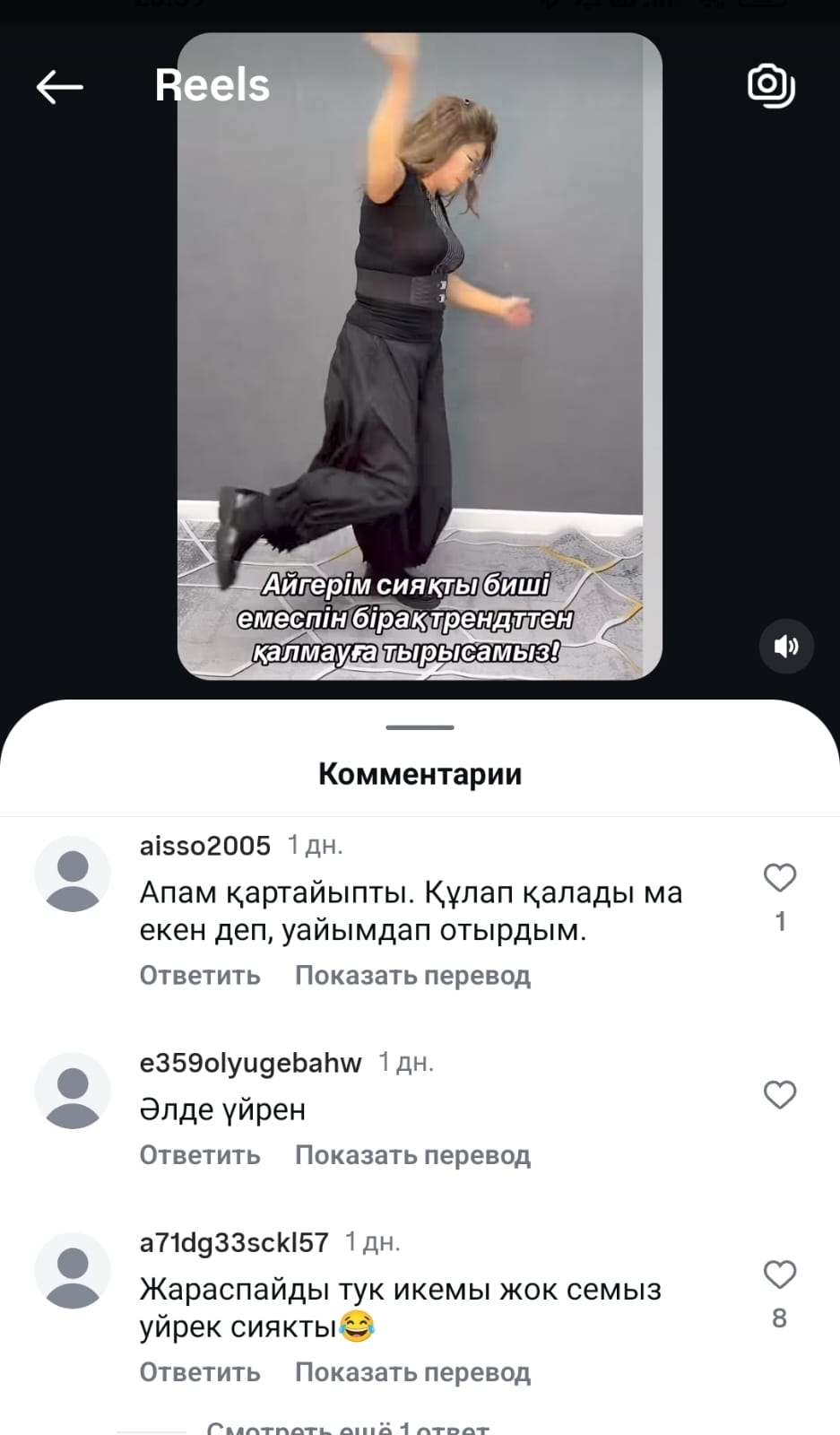Open the camera icon
The image size is (840, 1435).
coord(771,86)
